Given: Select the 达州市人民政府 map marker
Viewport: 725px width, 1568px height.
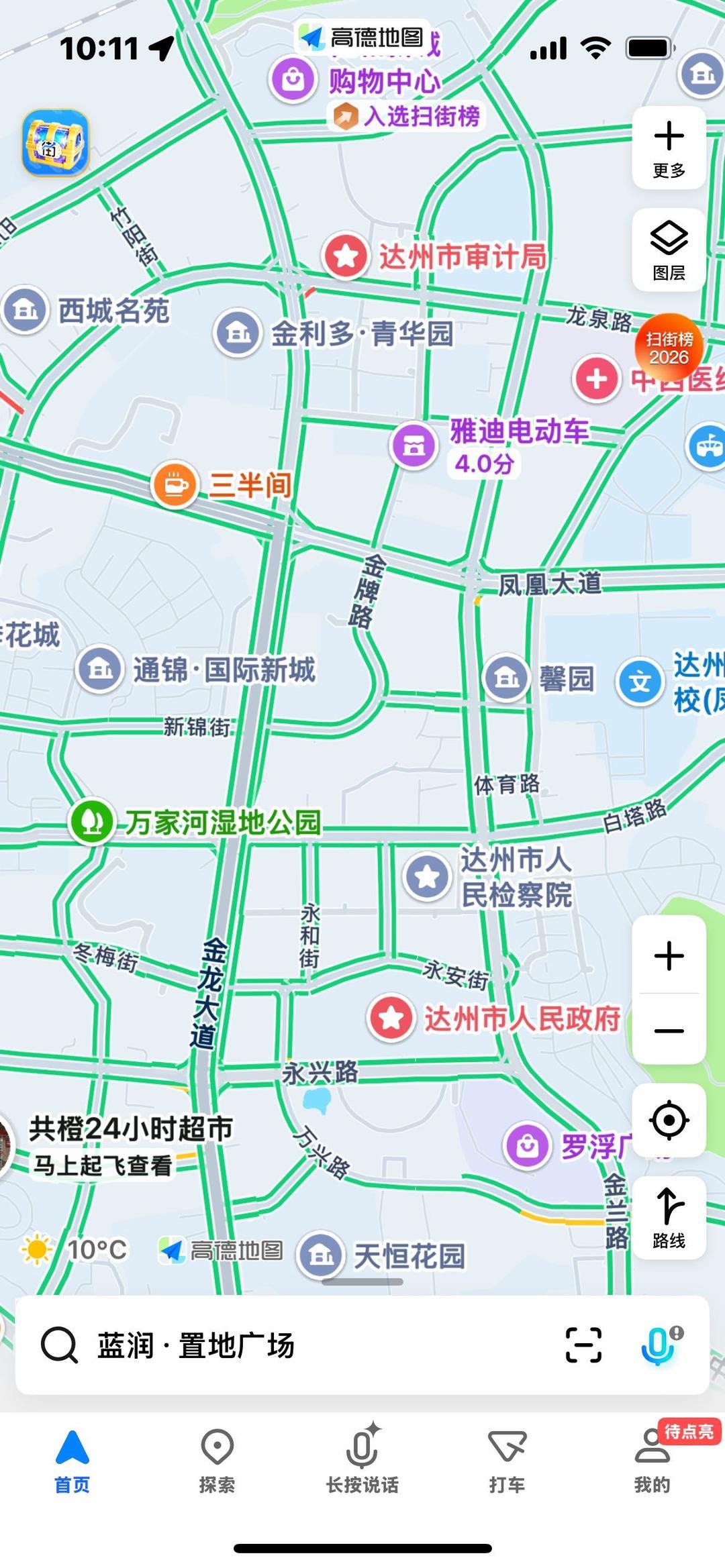Looking at the screenshot, I should [392, 1018].
